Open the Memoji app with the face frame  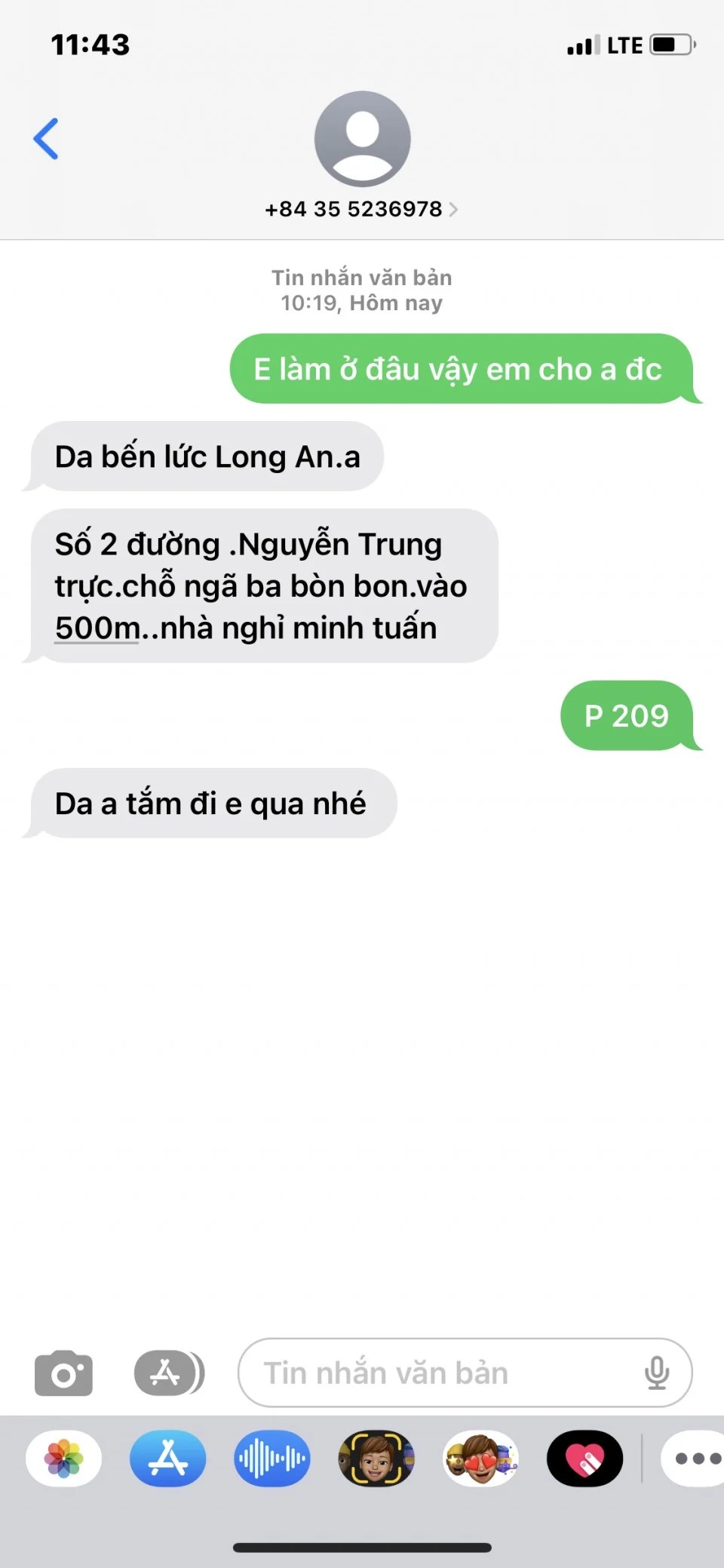pos(376,1458)
